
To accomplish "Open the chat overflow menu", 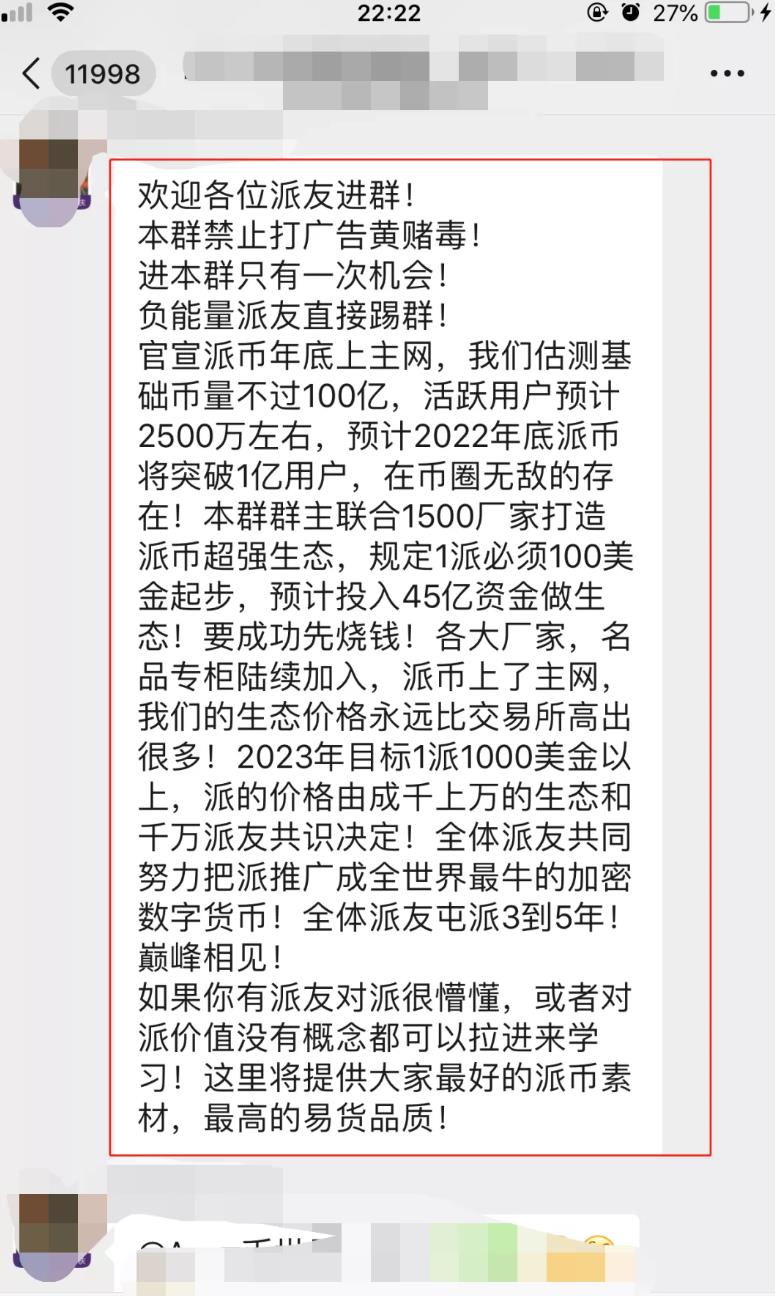I will (727, 74).
